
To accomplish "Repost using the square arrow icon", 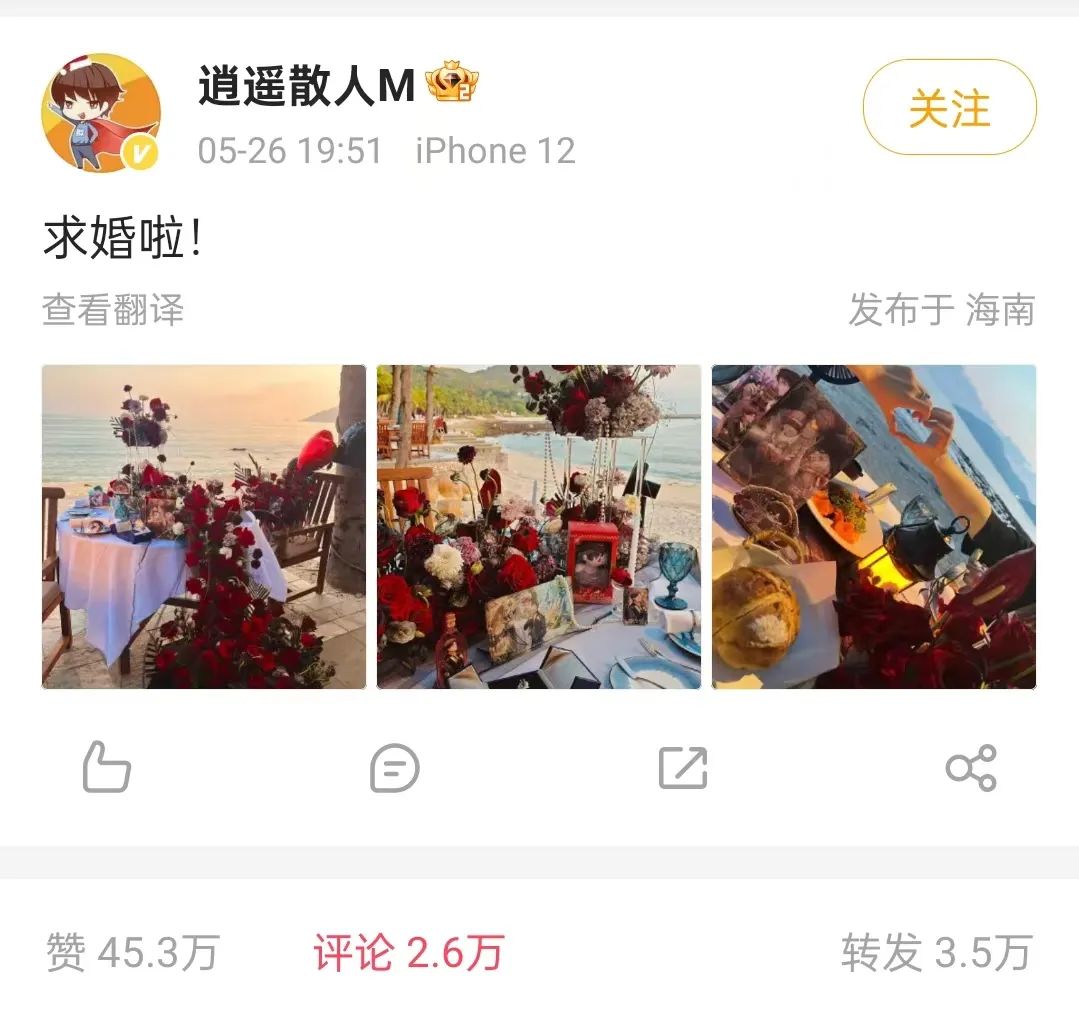I will [683, 768].
